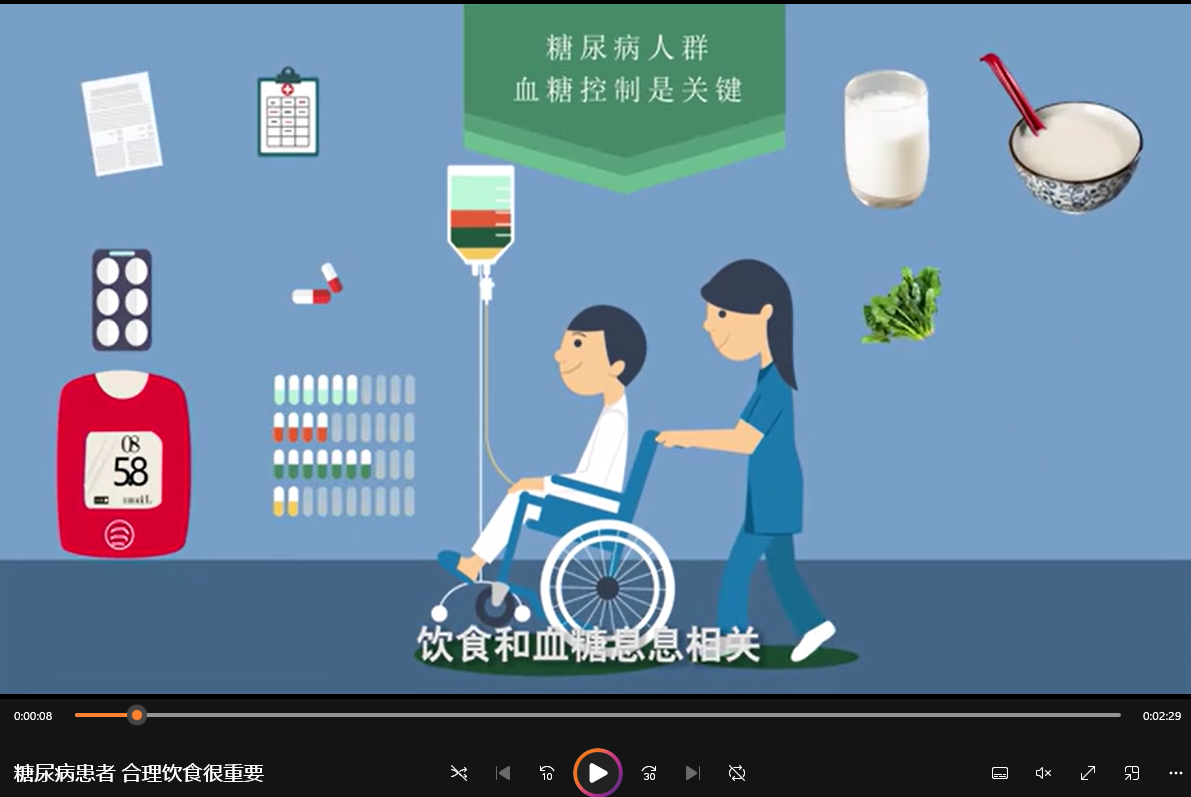Enter full screen mode
The width and height of the screenshot is (1191, 797).
coord(1088,773)
